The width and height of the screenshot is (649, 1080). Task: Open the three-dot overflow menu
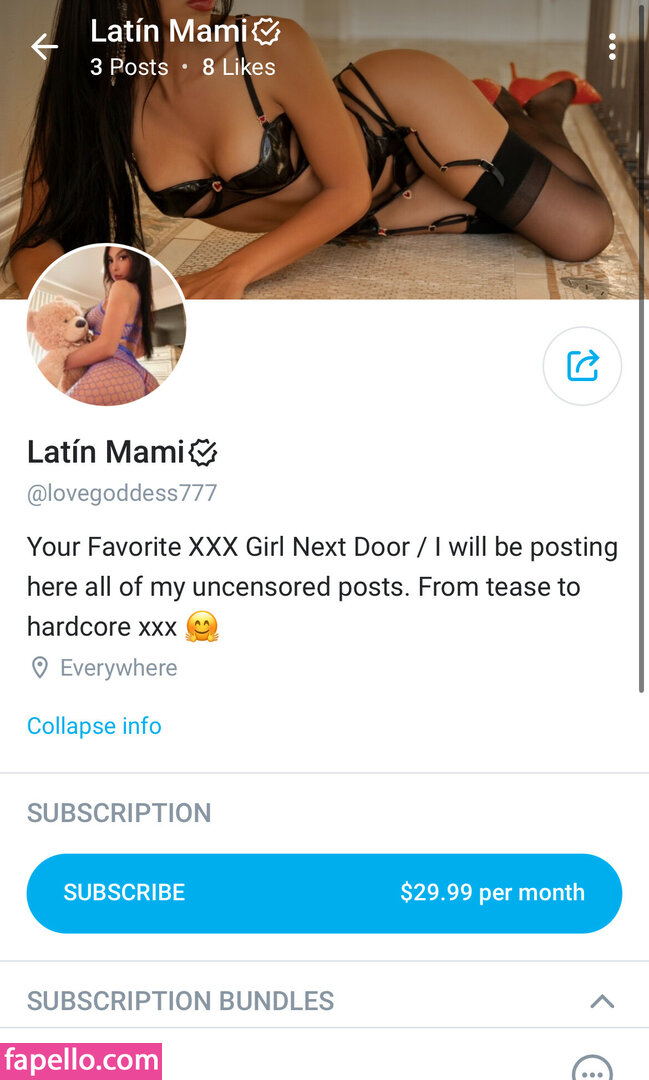click(612, 47)
